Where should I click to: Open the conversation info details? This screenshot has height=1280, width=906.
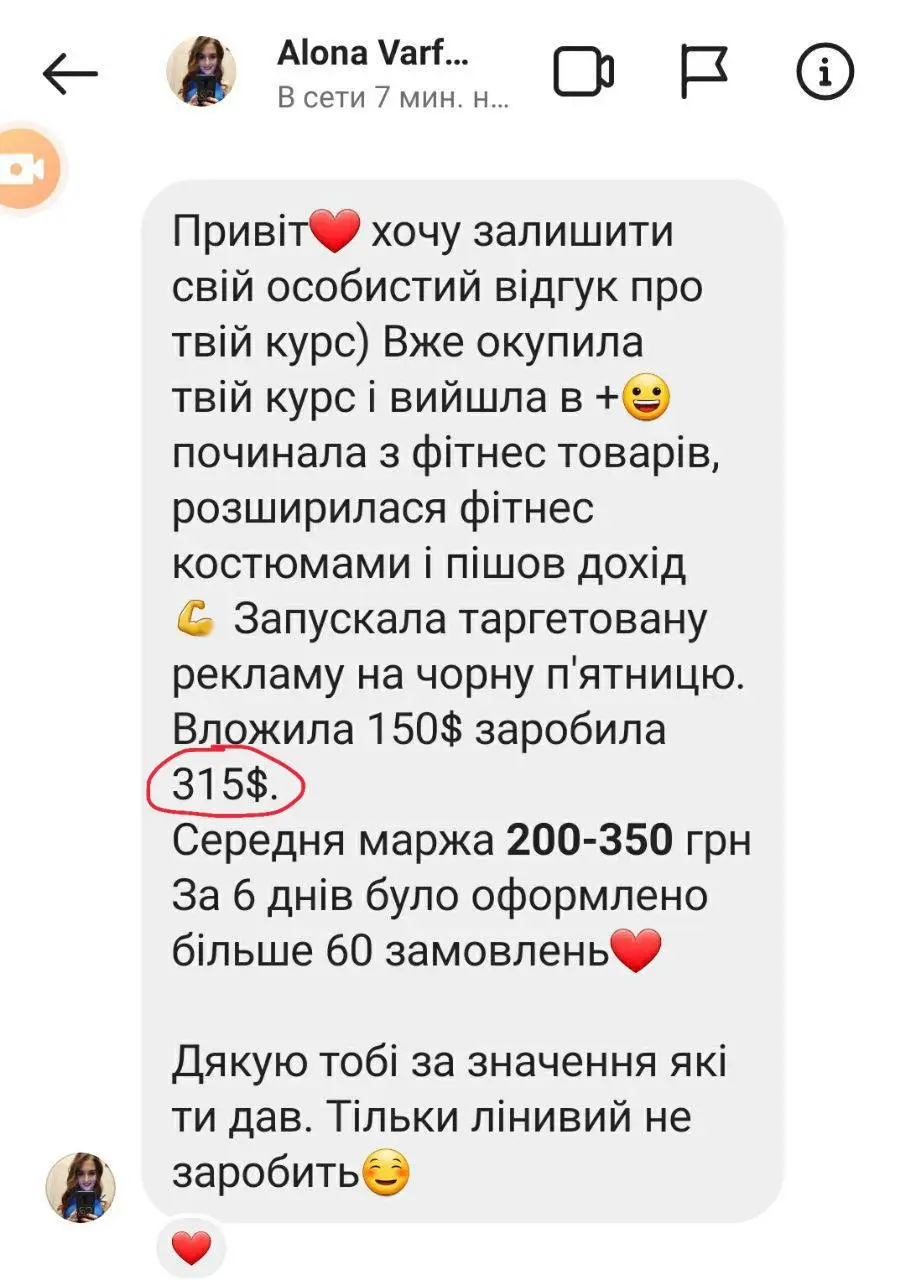point(824,73)
